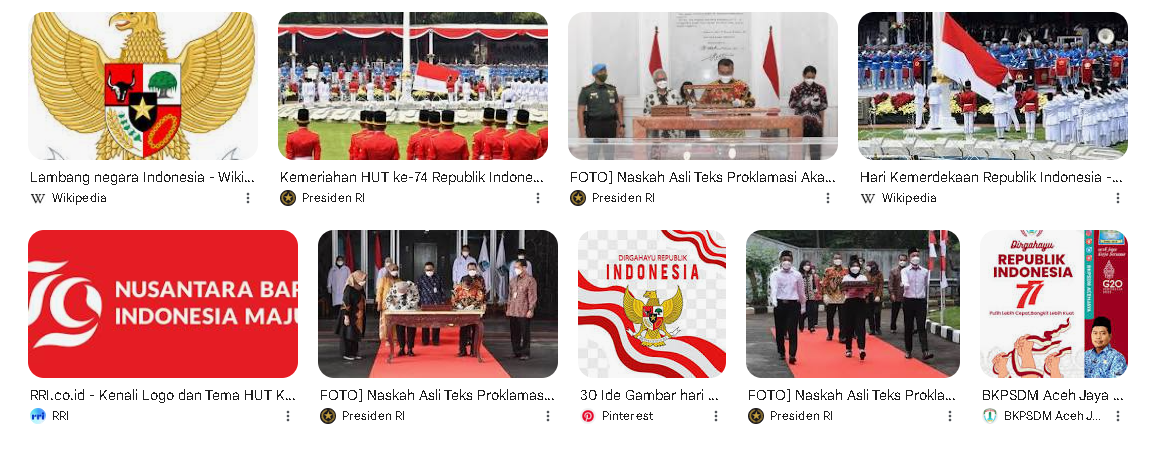View the Naskah Asli Teks Proklamasi Akan photo
Screen dimensions: 1152x449
coord(702,86)
